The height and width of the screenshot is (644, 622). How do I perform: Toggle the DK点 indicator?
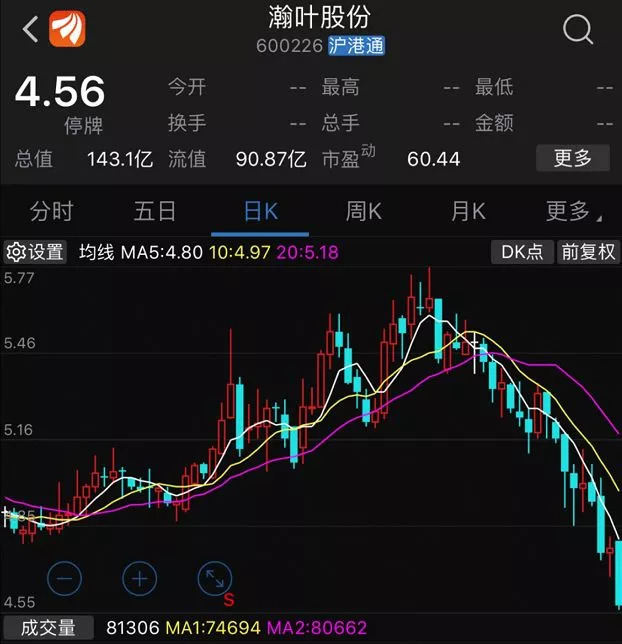(x=523, y=252)
